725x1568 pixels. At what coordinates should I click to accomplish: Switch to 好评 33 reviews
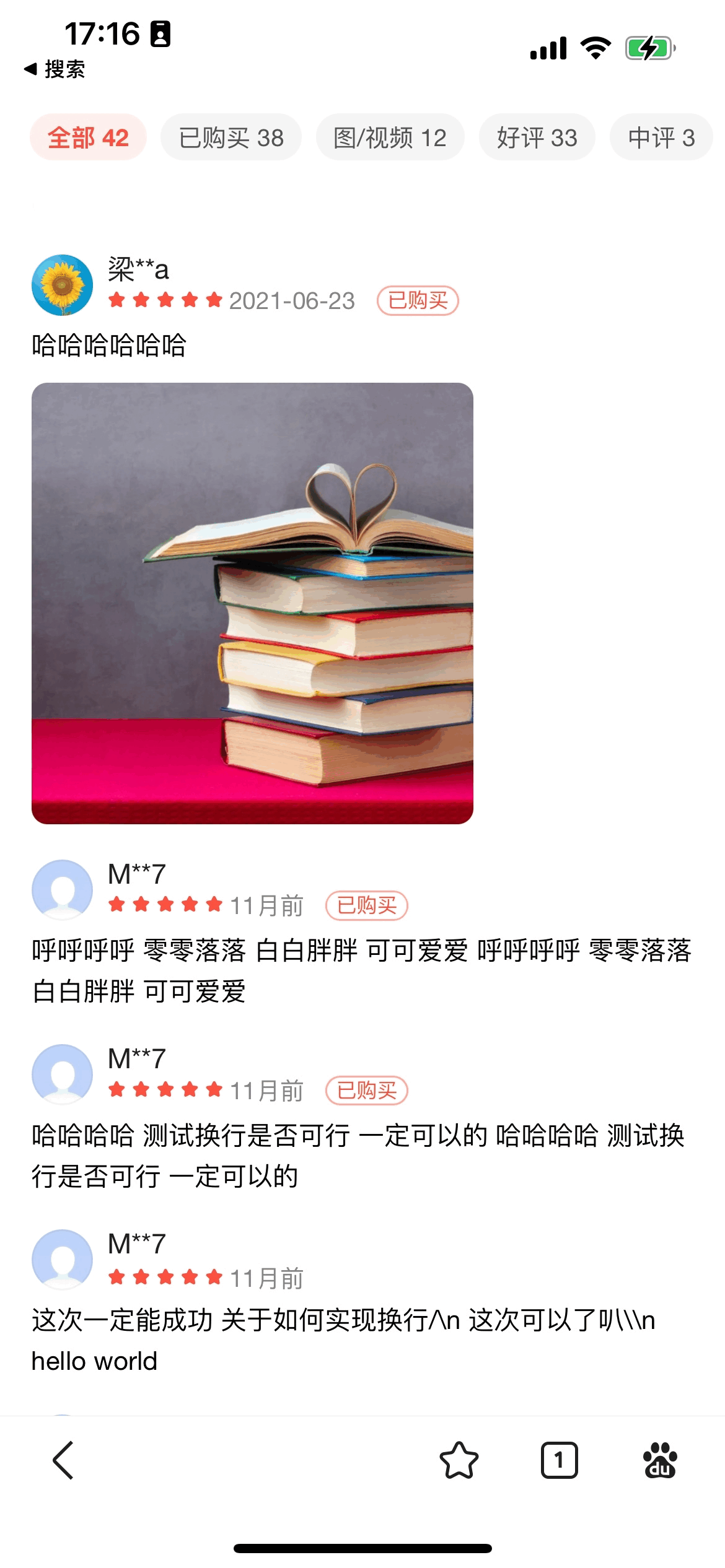[537, 137]
